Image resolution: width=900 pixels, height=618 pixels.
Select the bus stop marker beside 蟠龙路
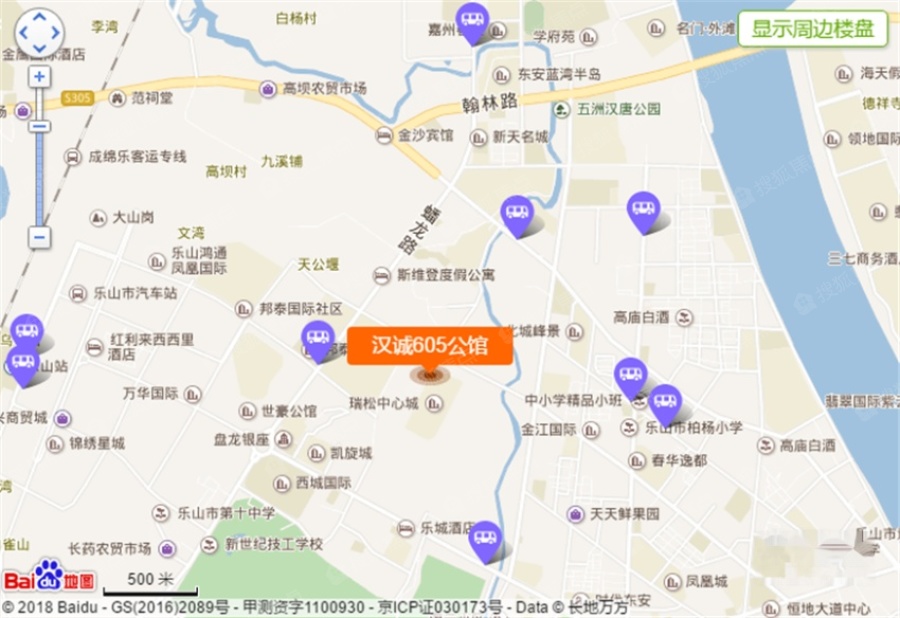point(516,212)
